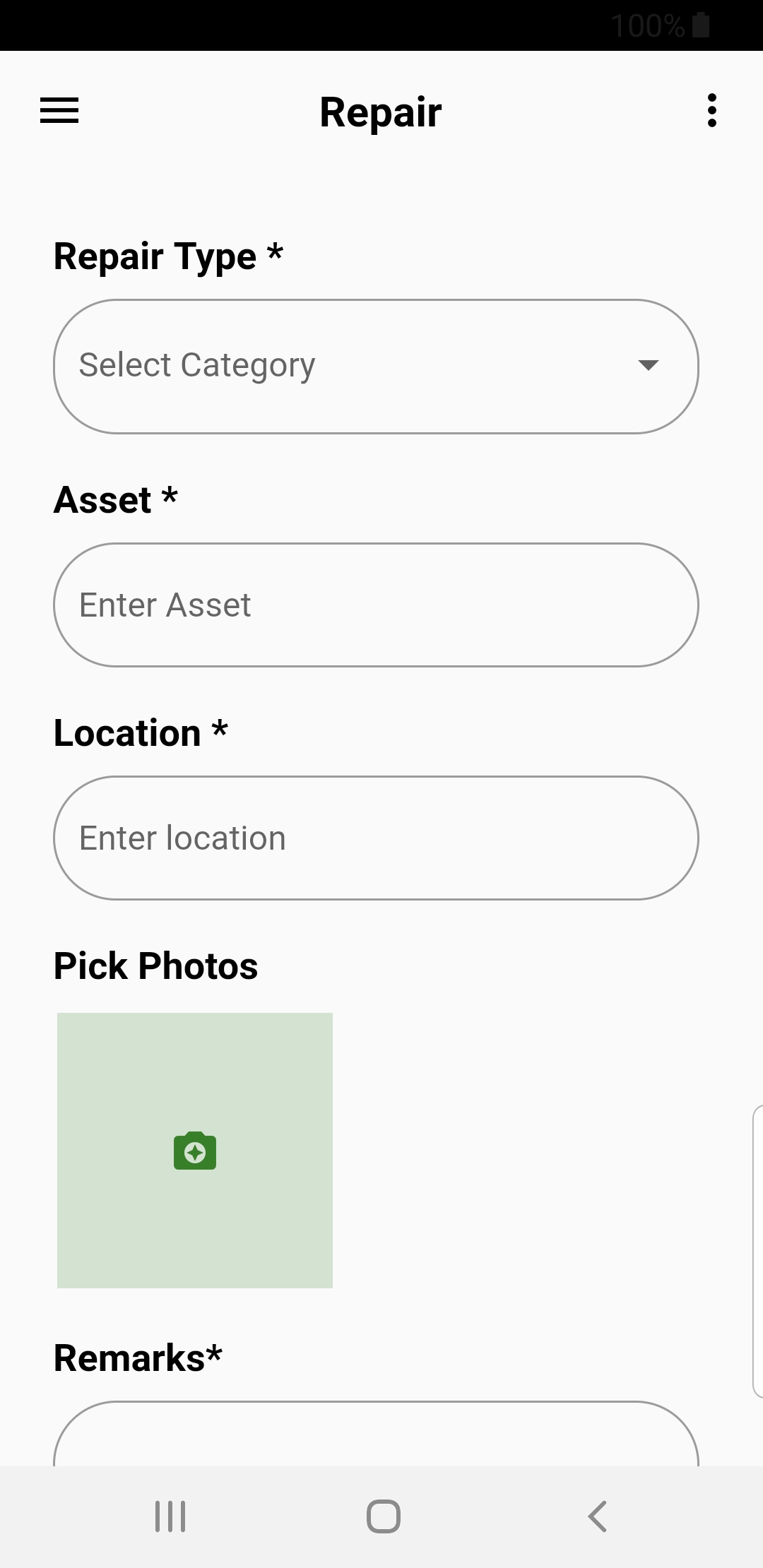Open the hamburger drawer menu
The image size is (763, 1568).
[x=59, y=111]
